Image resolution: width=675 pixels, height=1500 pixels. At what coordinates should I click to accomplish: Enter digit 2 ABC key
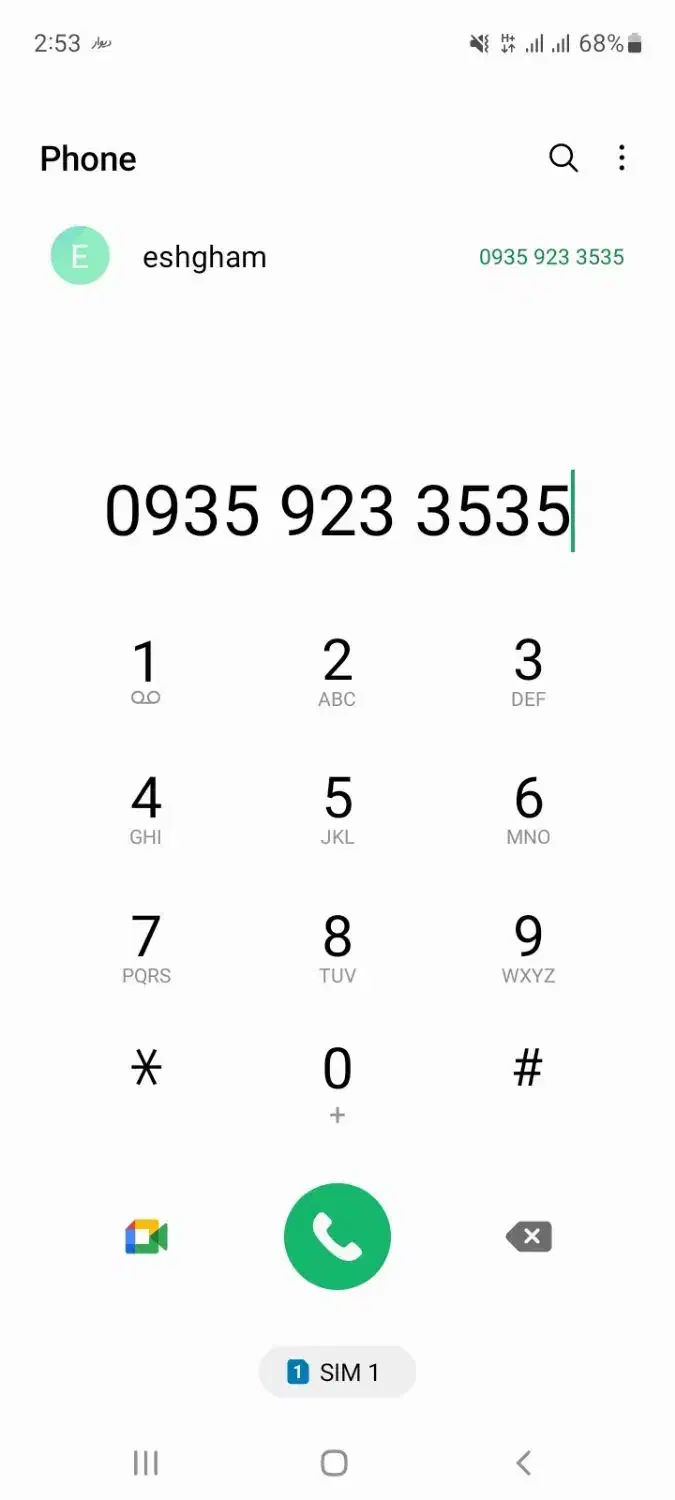pyautogui.click(x=337, y=671)
